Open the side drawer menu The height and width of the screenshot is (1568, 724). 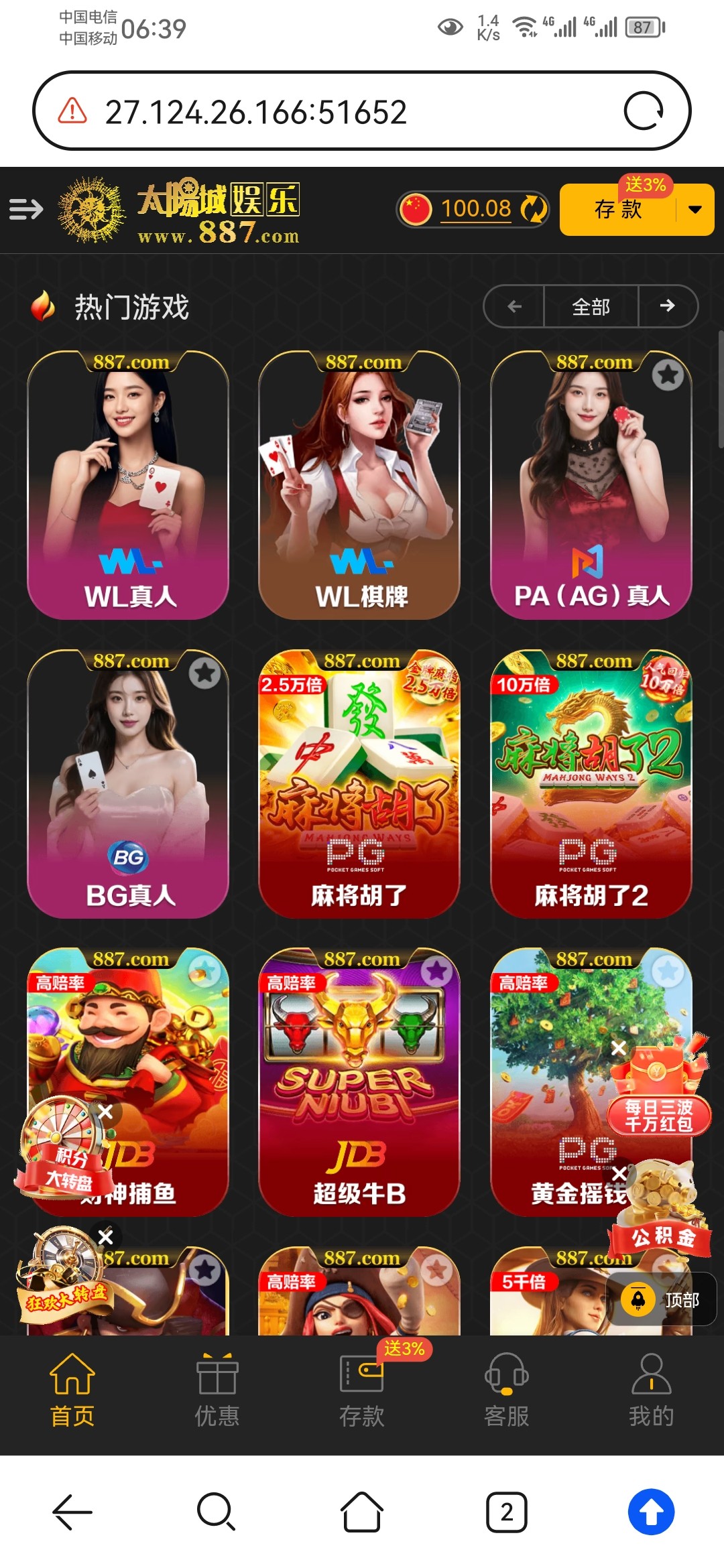click(x=26, y=209)
